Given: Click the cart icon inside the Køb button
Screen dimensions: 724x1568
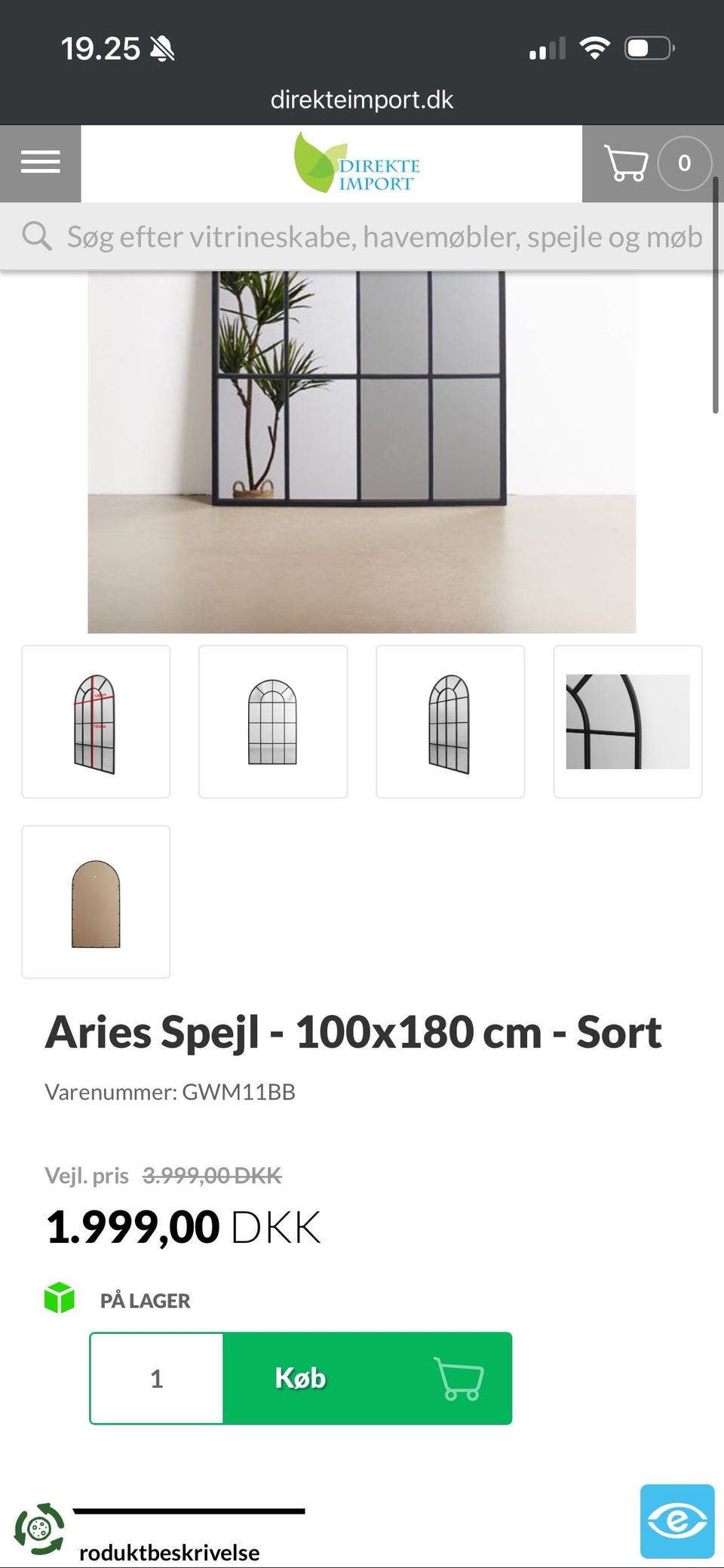Looking at the screenshot, I should click(459, 1378).
